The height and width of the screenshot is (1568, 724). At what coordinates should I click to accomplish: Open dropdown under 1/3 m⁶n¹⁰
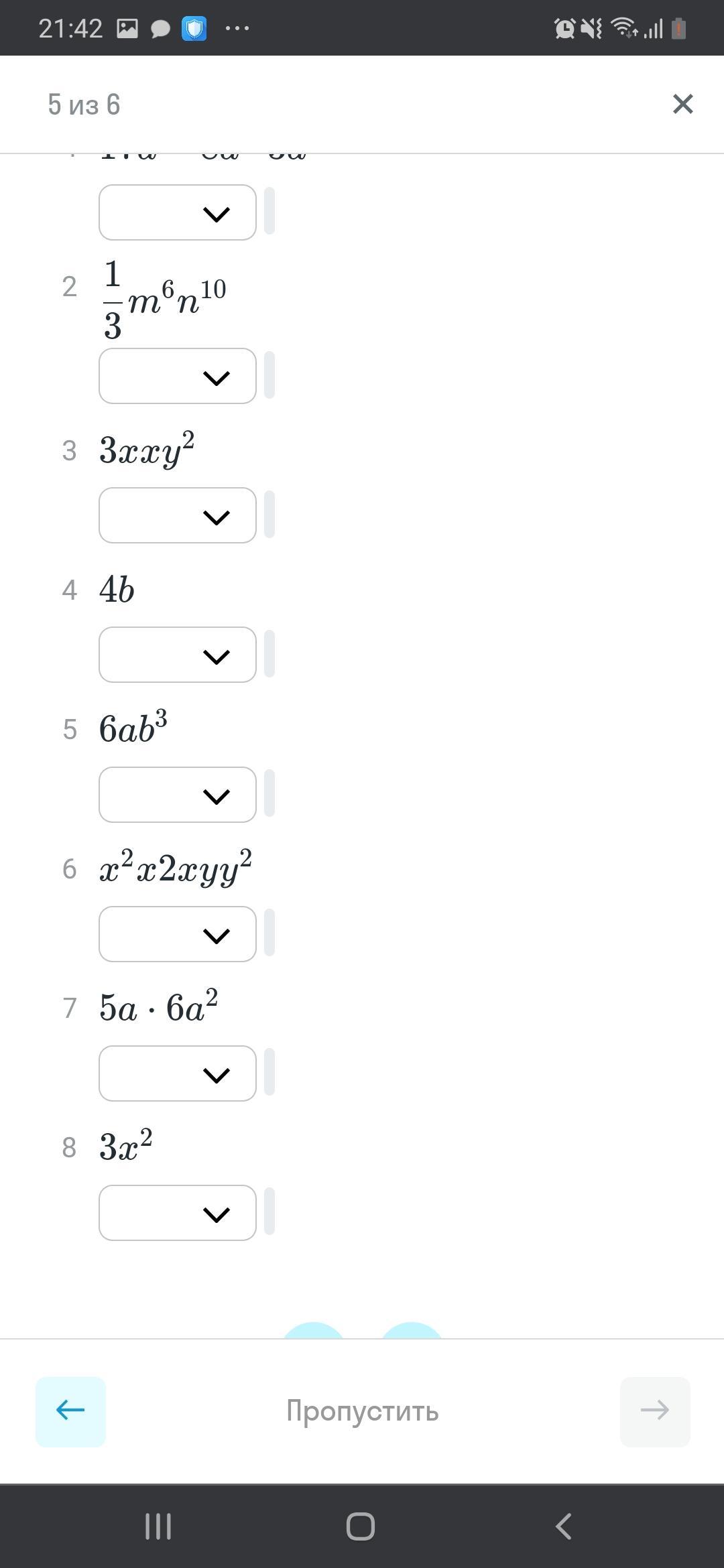[178, 376]
